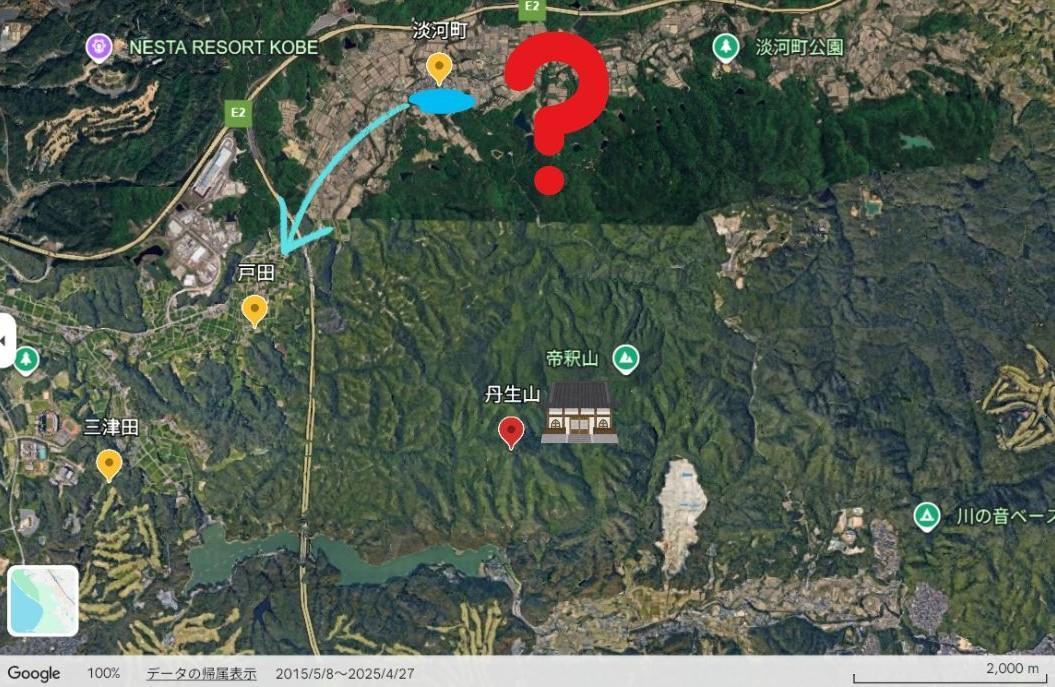Screen dimensions: 1055x687
Task: Tap the 淡河町 yellow pin
Action: coord(438,68)
